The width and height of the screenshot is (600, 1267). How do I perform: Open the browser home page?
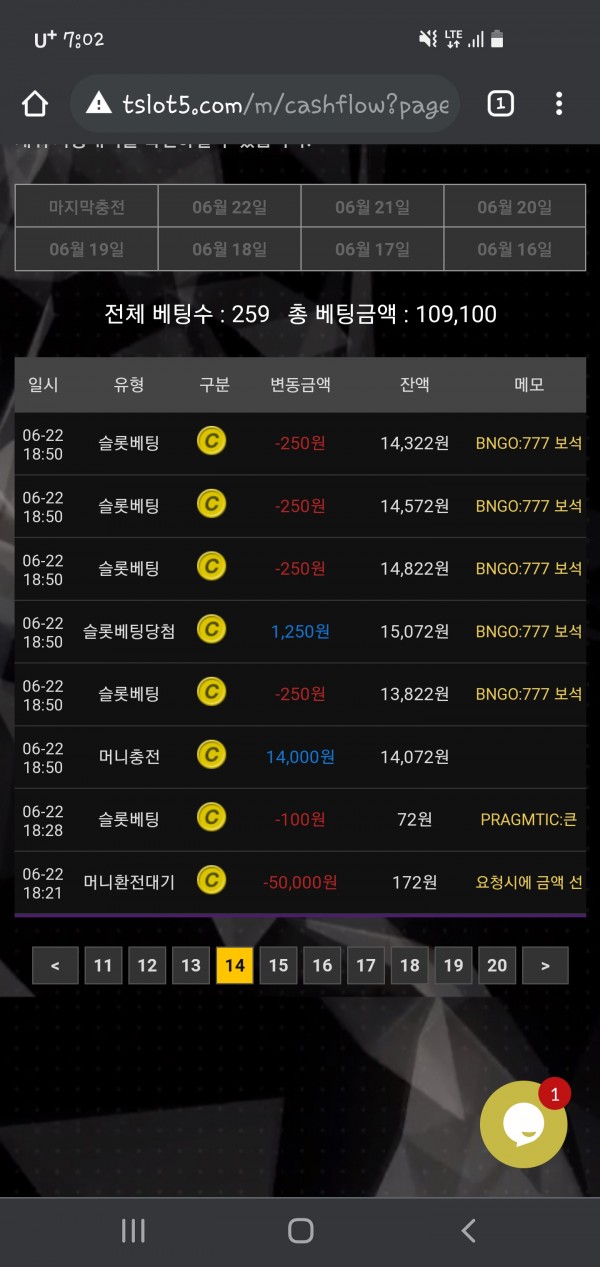click(x=35, y=104)
